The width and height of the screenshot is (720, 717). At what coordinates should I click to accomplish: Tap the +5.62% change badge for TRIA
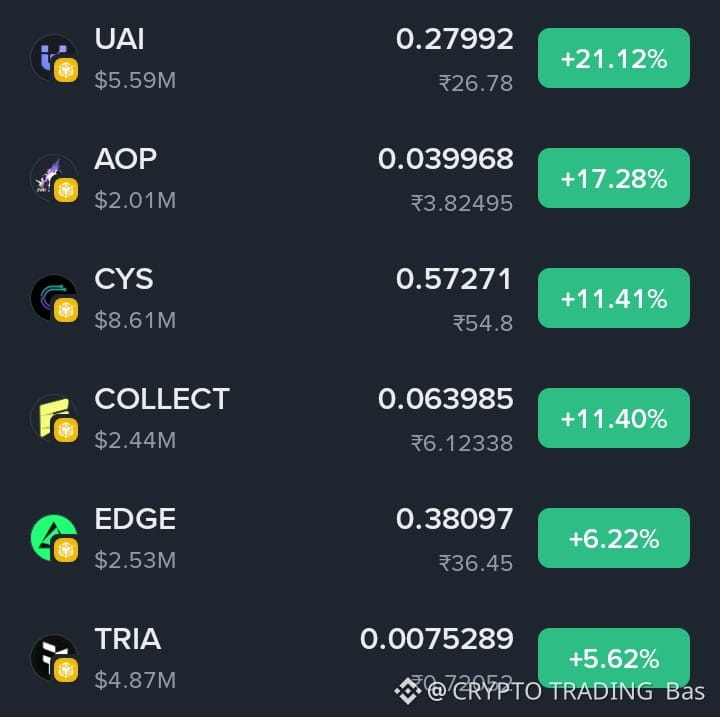(614, 658)
